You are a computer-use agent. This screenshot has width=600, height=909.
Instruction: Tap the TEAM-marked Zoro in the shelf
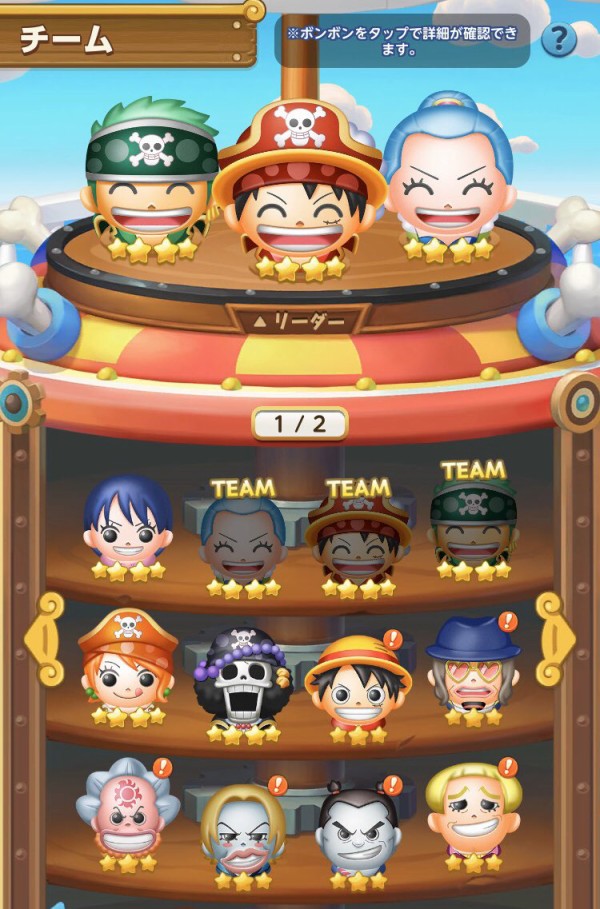click(473, 530)
